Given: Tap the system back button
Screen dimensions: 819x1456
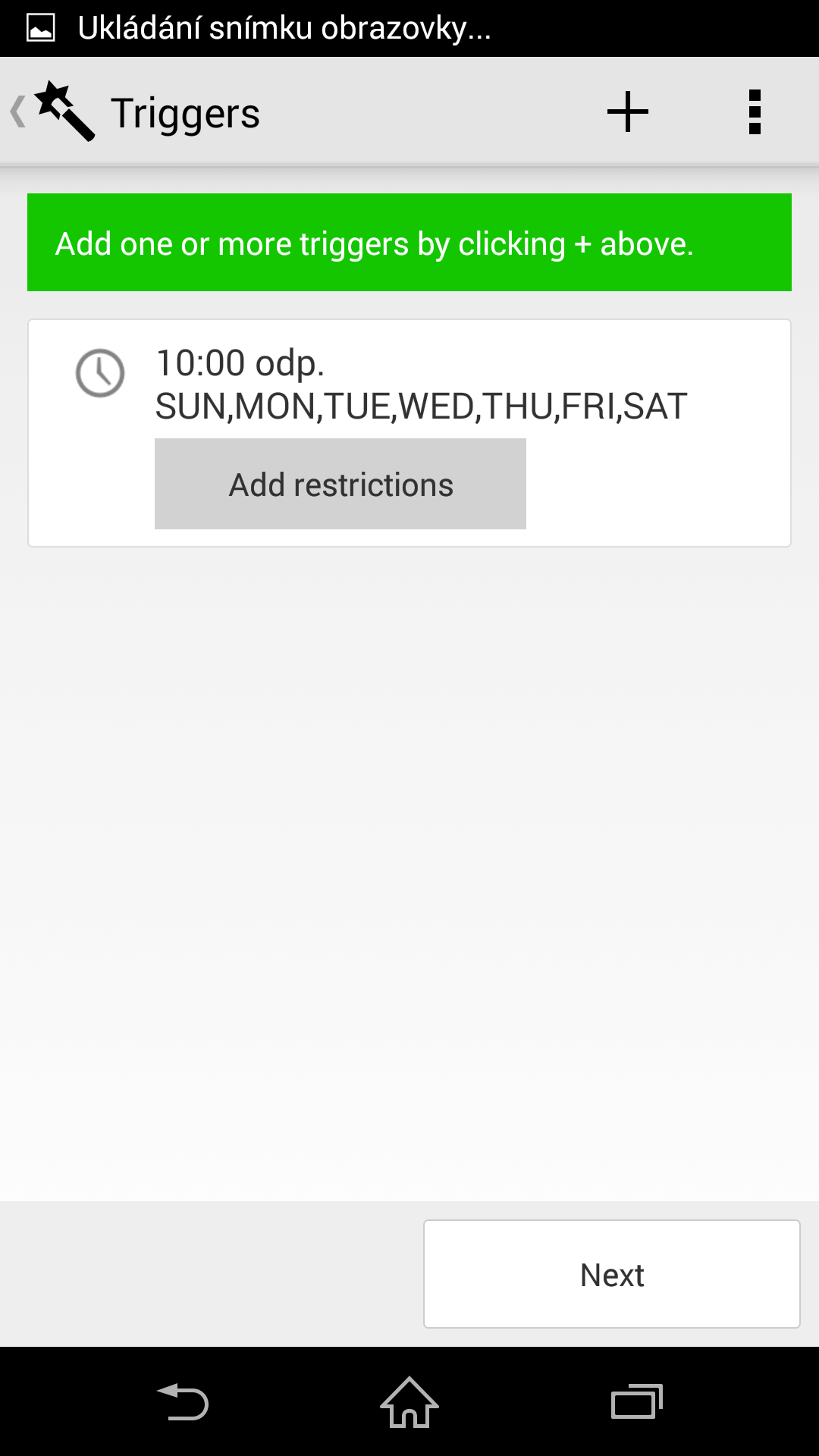Looking at the screenshot, I should pos(183,1401).
